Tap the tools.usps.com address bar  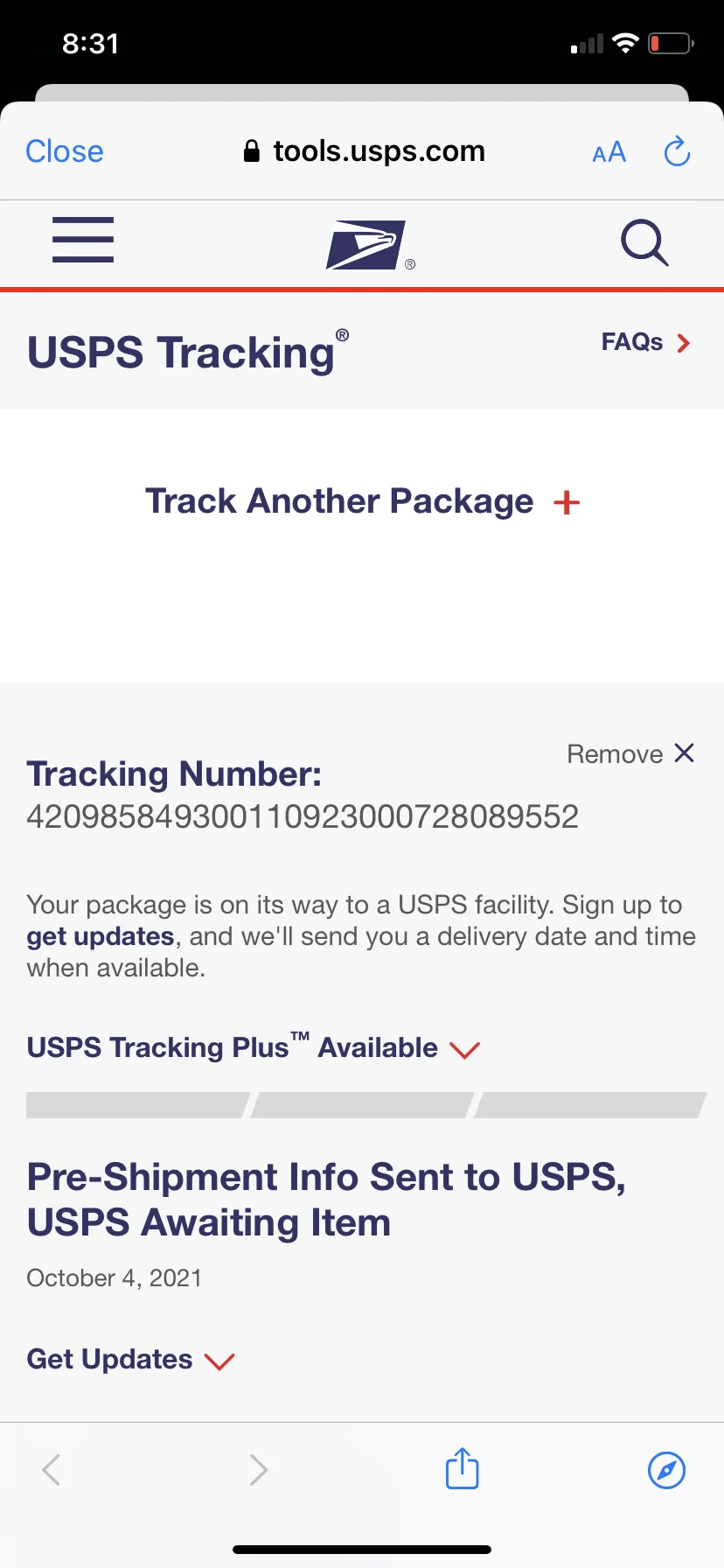tap(364, 151)
